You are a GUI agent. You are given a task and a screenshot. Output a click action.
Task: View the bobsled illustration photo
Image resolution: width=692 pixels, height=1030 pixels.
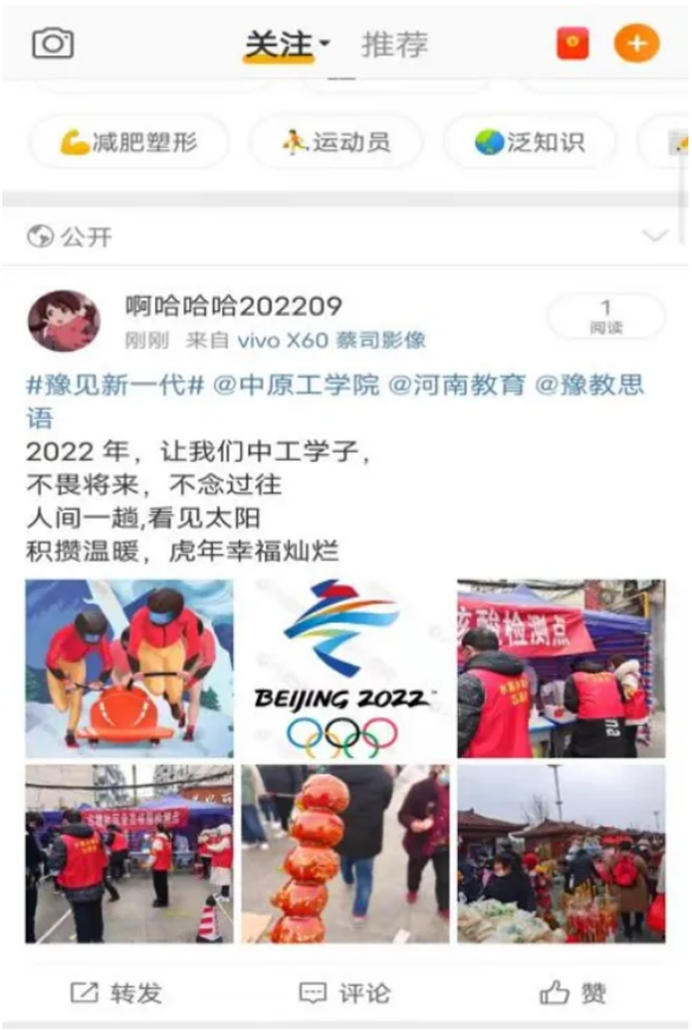pyautogui.click(x=129, y=667)
